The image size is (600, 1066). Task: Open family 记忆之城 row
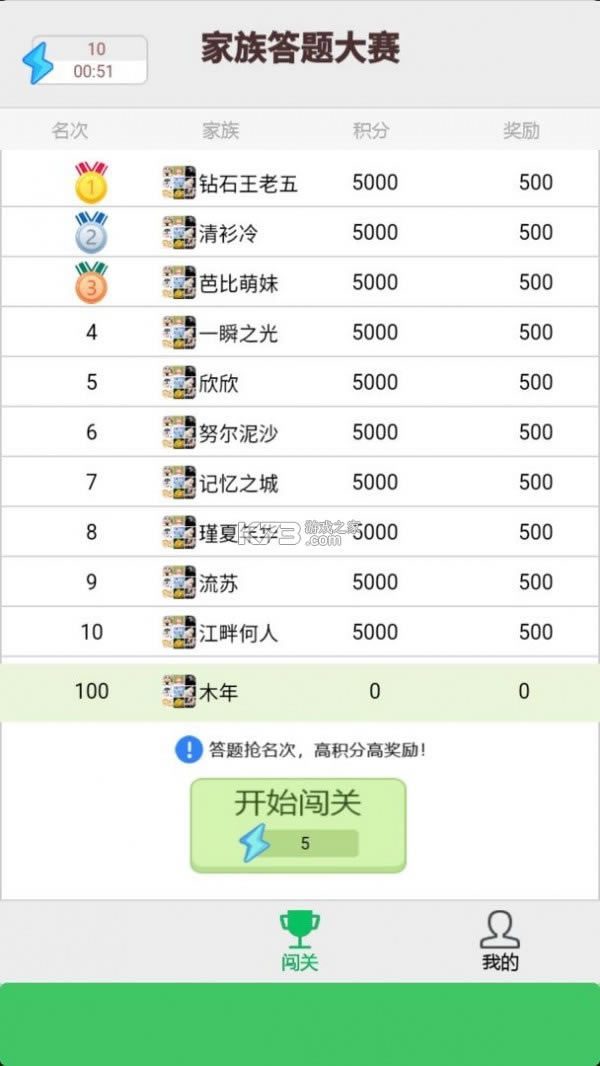coord(300,482)
